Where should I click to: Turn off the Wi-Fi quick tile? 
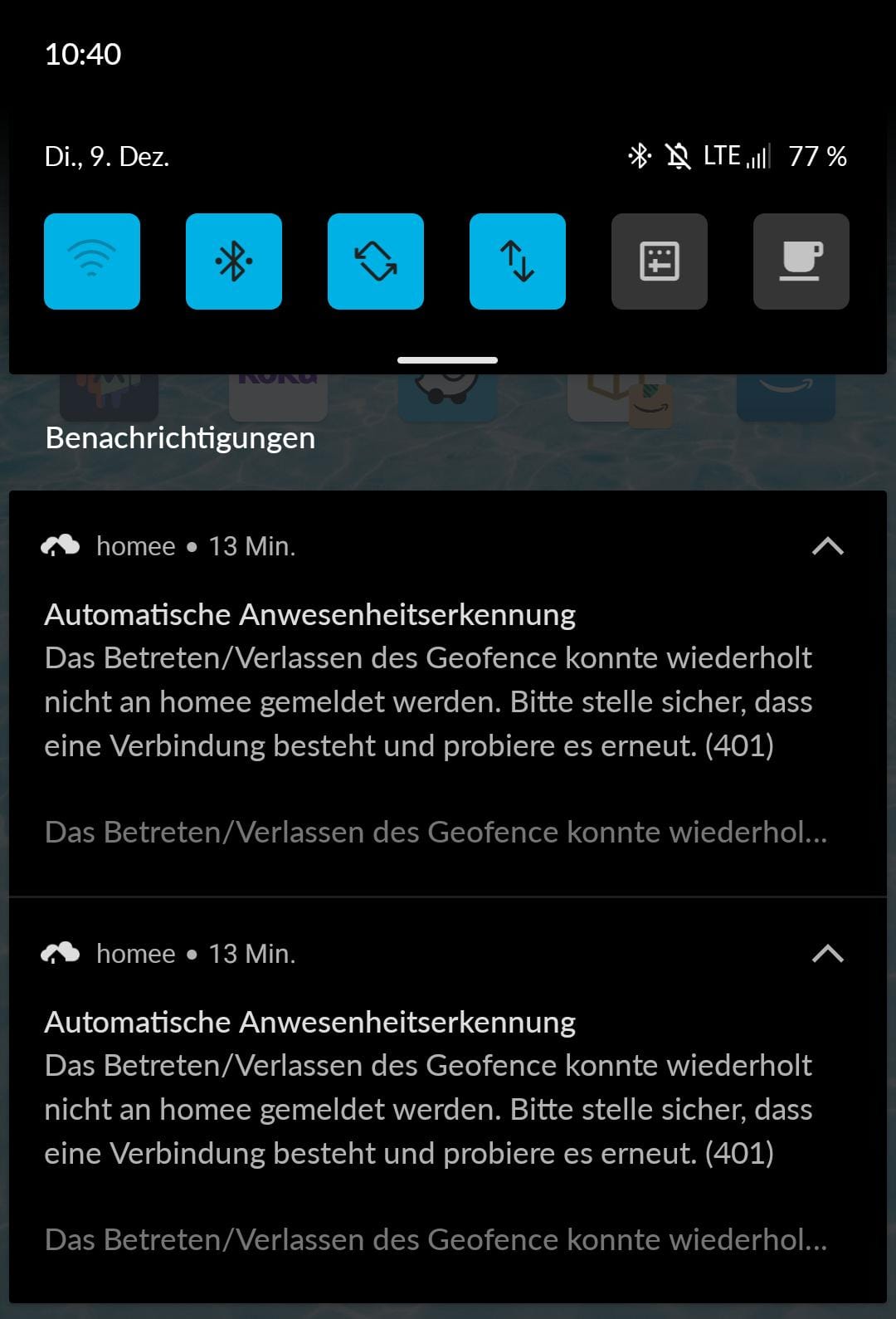pos(92,261)
